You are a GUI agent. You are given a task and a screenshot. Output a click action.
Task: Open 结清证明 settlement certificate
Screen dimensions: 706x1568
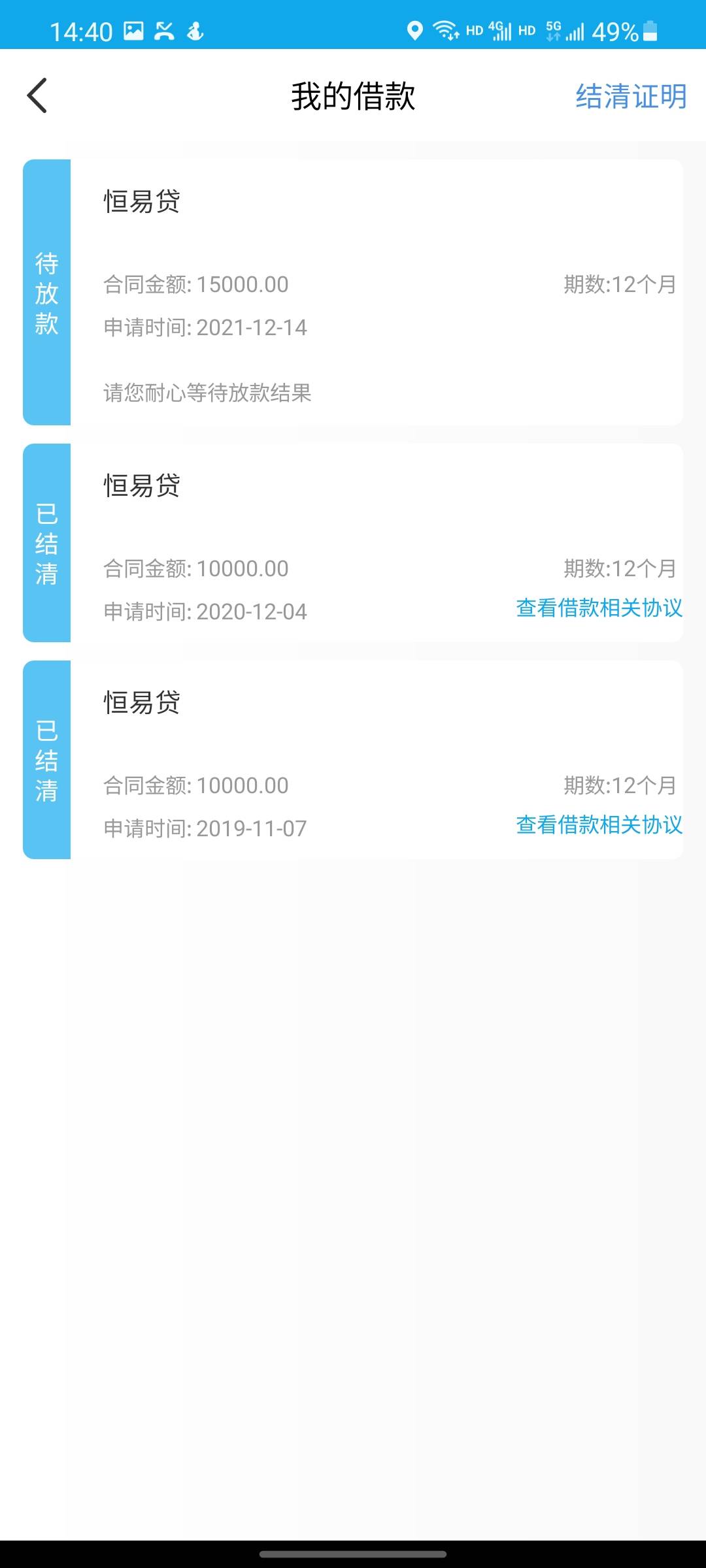[x=631, y=97]
